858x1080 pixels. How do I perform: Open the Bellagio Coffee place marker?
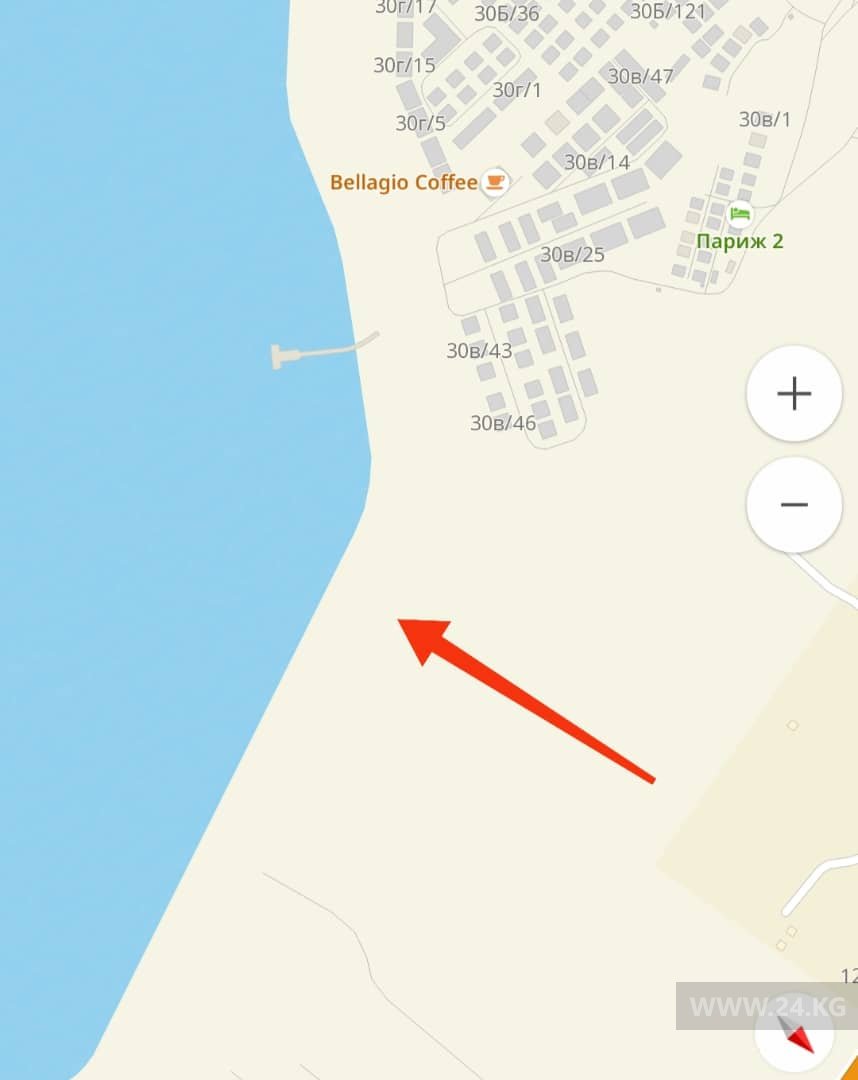pos(494,182)
